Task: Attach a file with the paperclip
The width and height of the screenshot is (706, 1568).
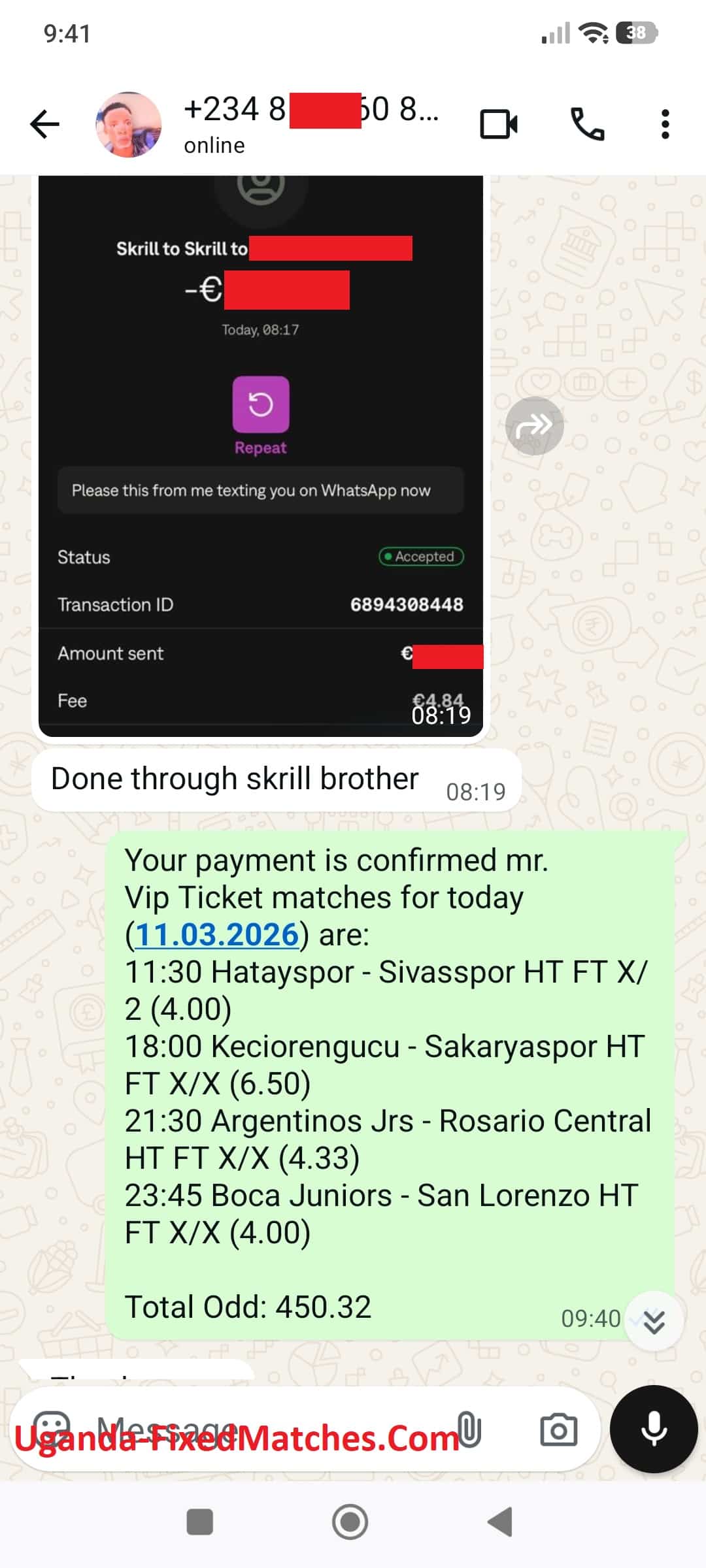Action: pos(469,1429)
